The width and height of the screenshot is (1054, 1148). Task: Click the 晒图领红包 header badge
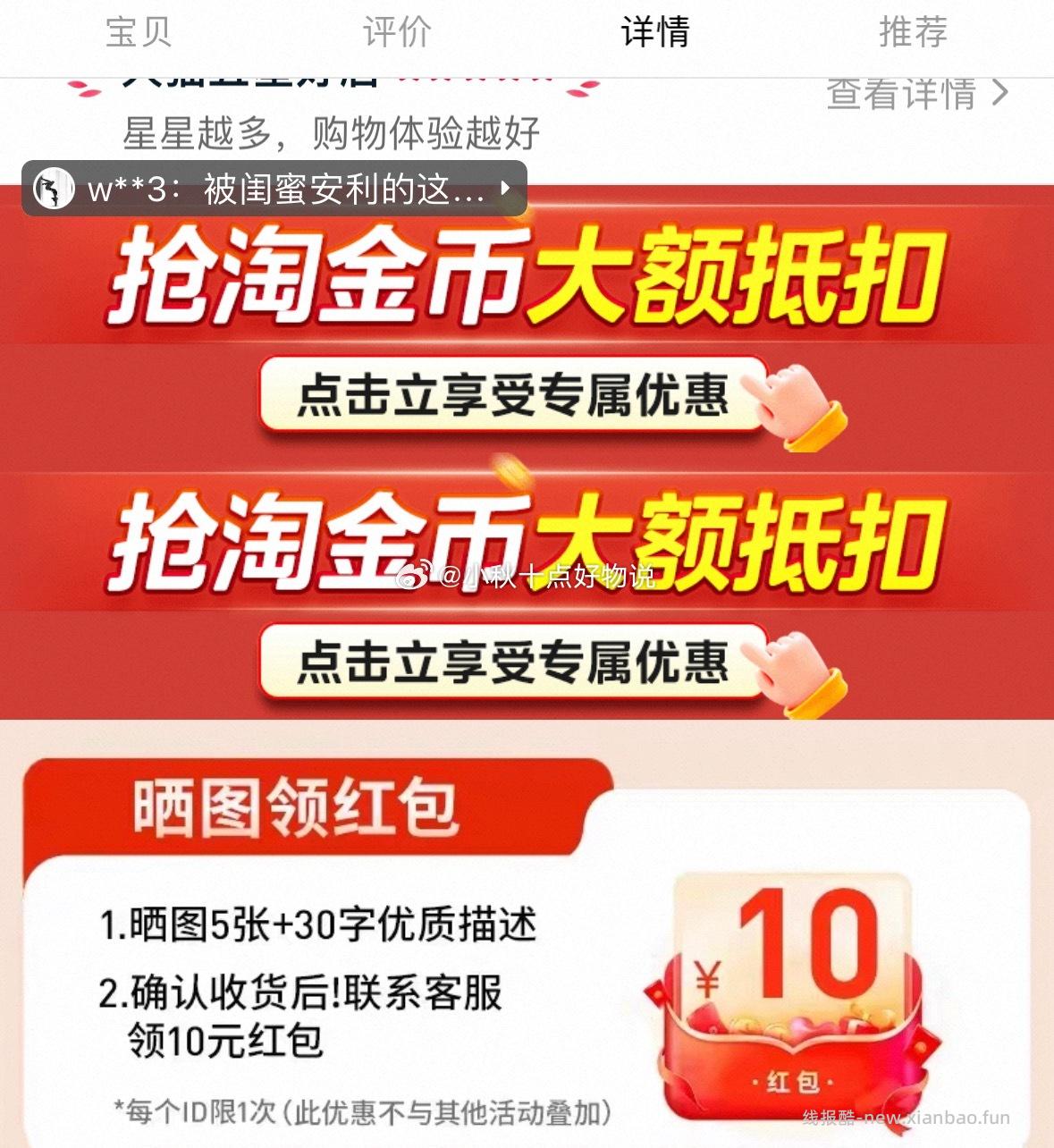[295, 806]
